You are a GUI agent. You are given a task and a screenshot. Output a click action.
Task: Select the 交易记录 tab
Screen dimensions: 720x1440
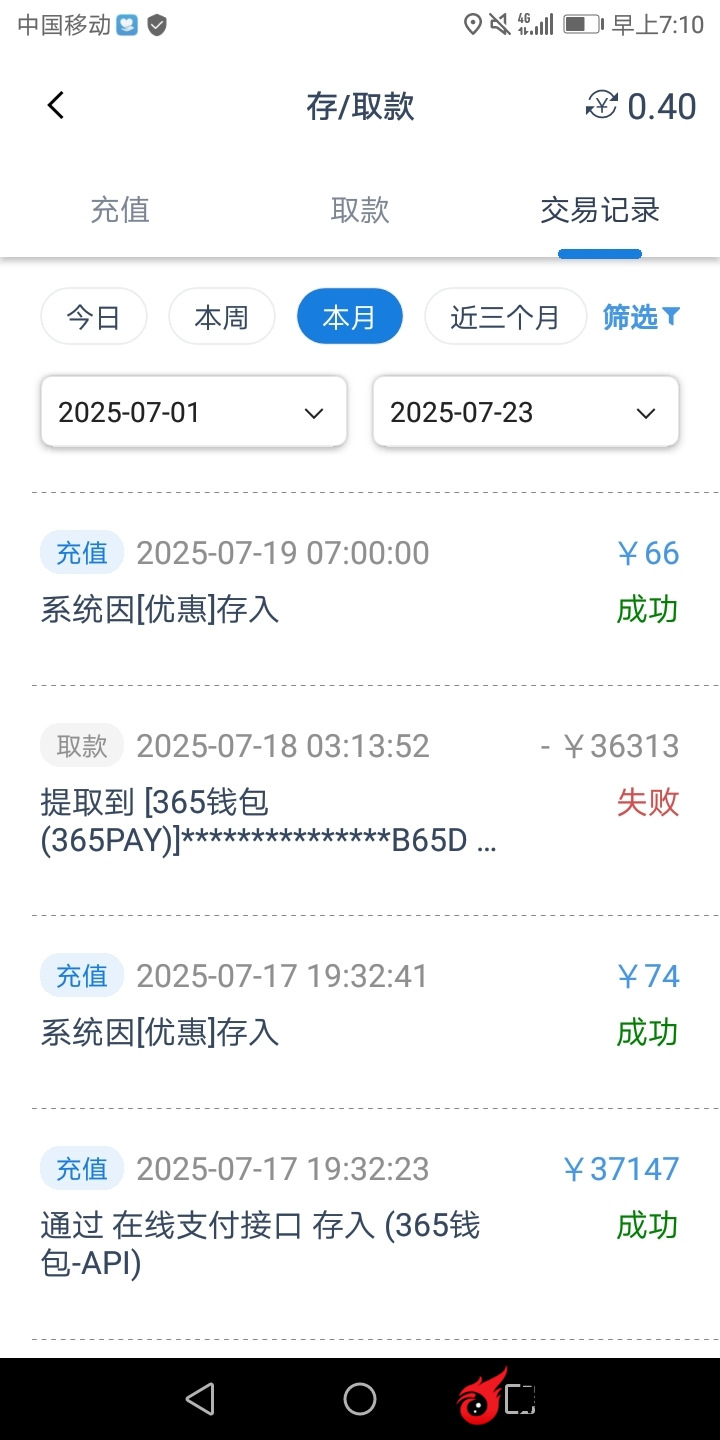(600, 210)
